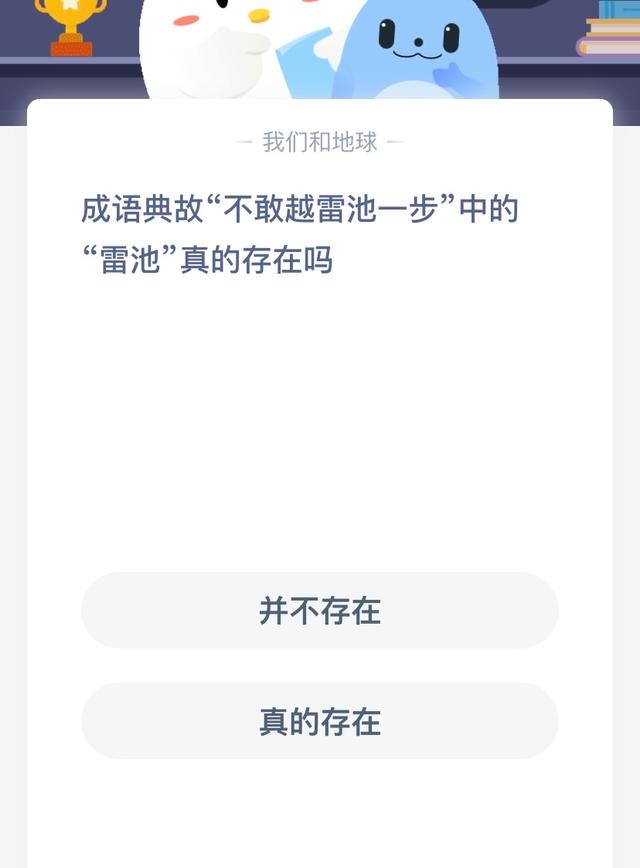
Task: Select the answer 并不存在
Action: tap(319, 610)
